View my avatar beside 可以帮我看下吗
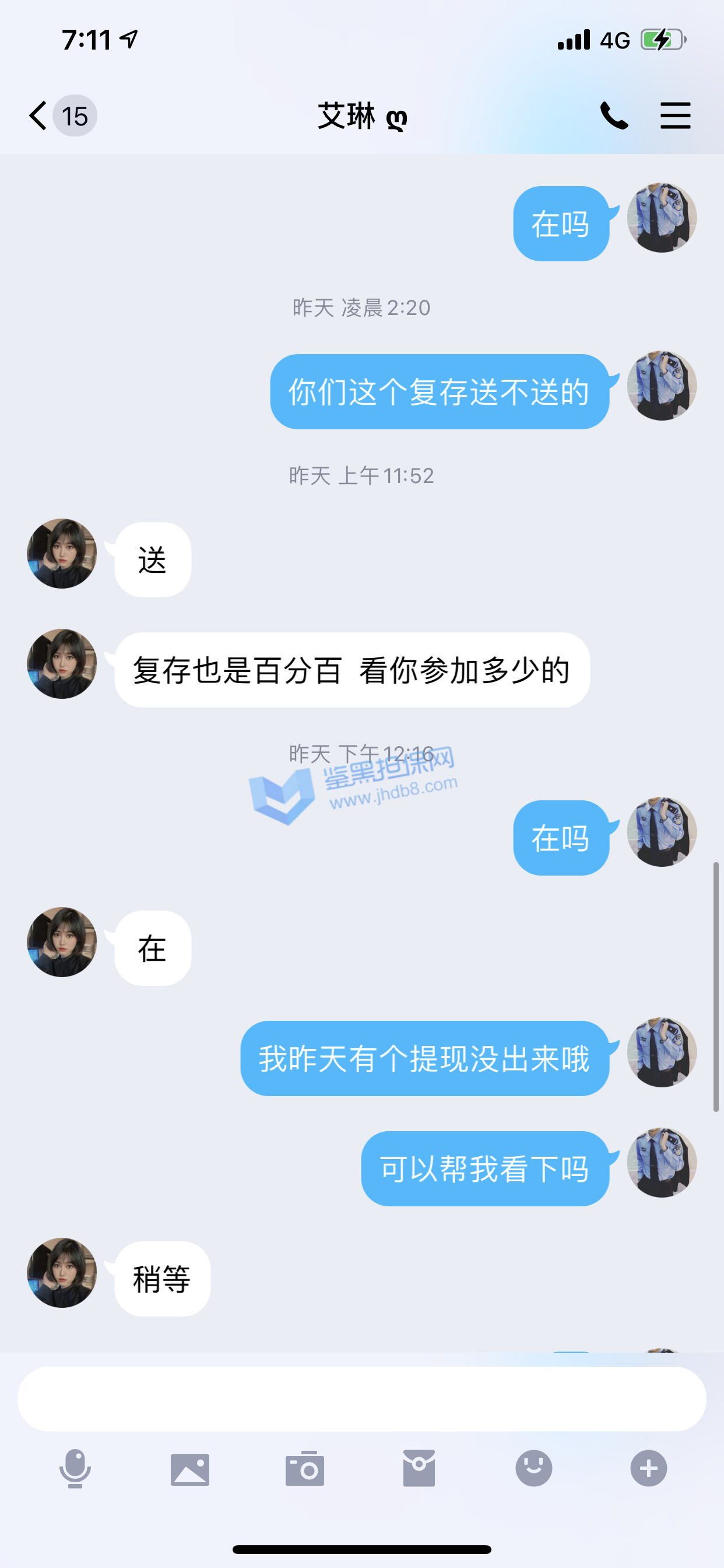724x1568 pixels. pos(662,1163)
